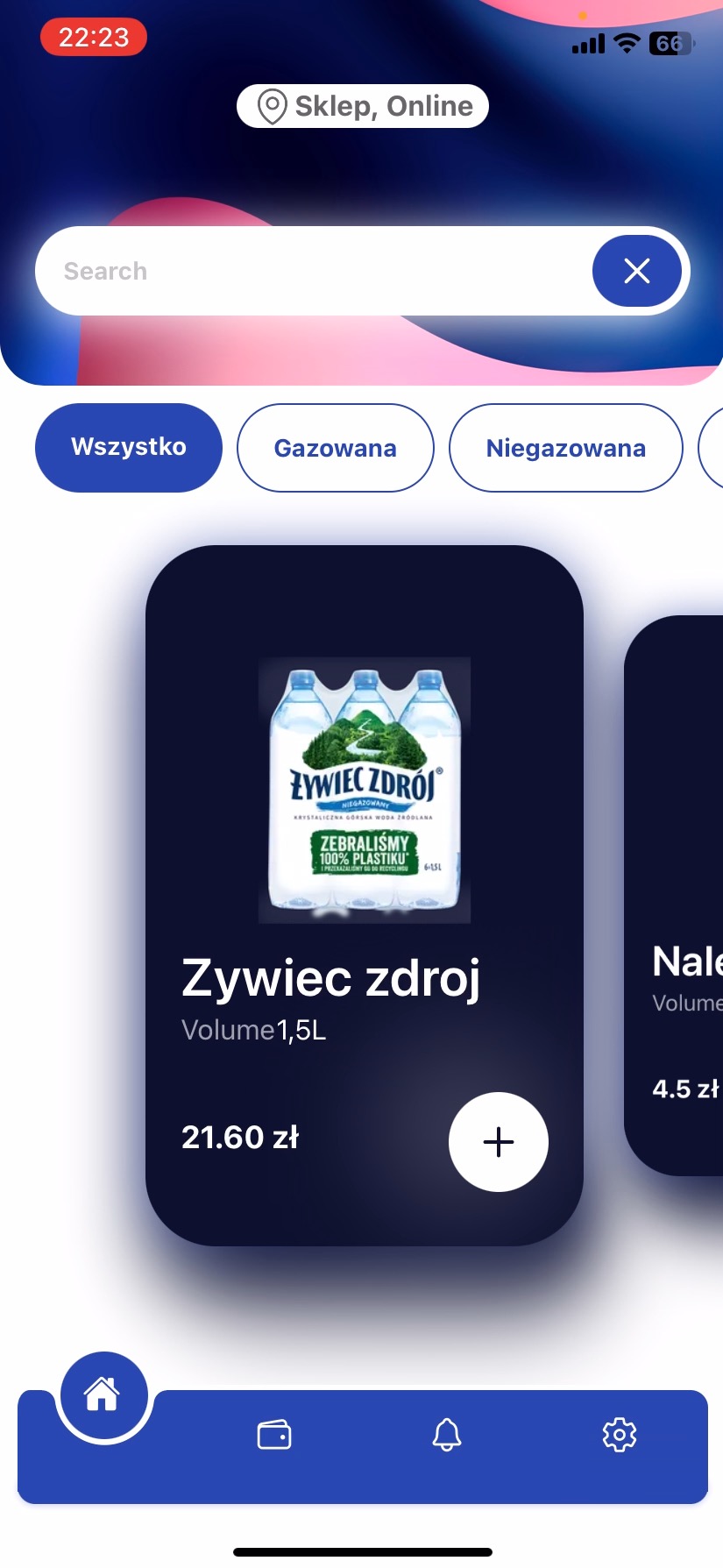723x1568 pixels.
Task: Open the Sklep, Online store selector
Action: point(362,106)
